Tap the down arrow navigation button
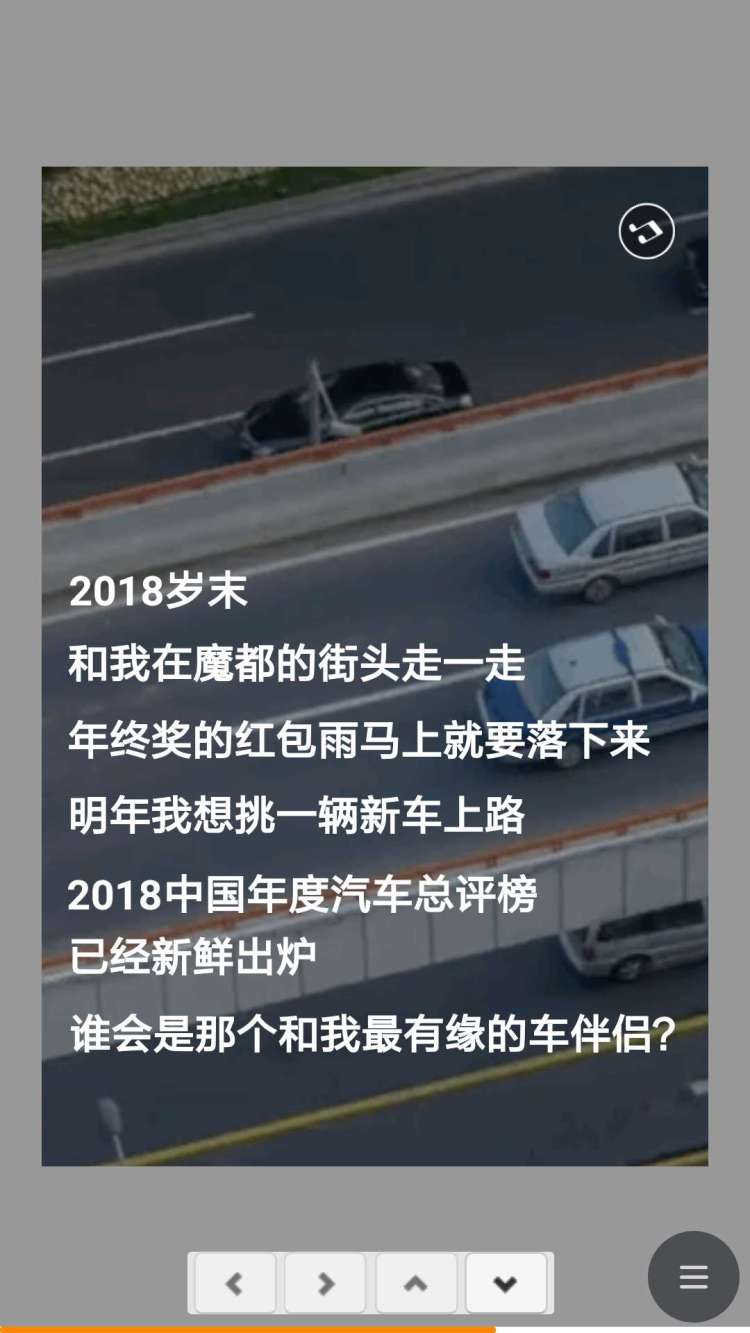This screenshot has height=1333, width=750. 506,1283
